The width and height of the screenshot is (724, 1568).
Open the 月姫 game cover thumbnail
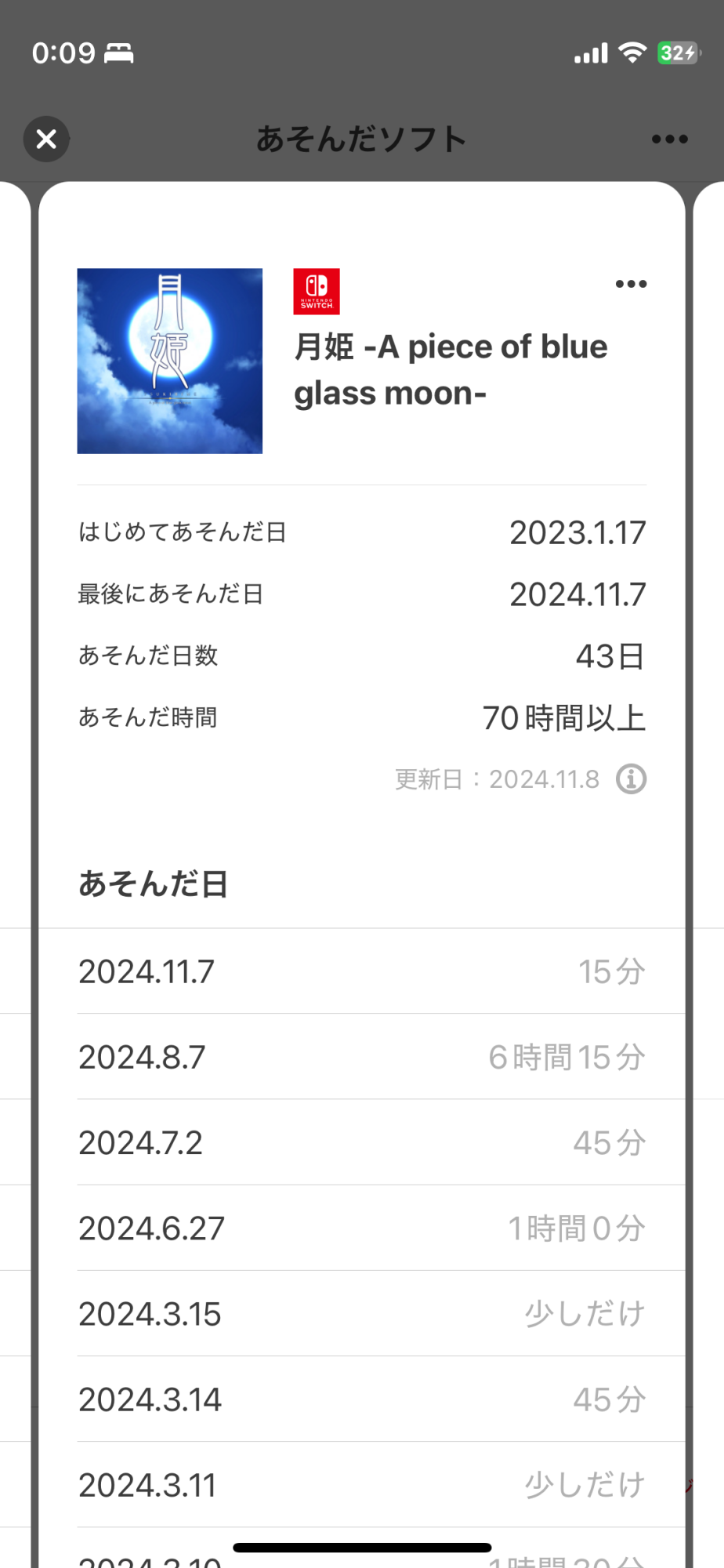tap(170, 361)
